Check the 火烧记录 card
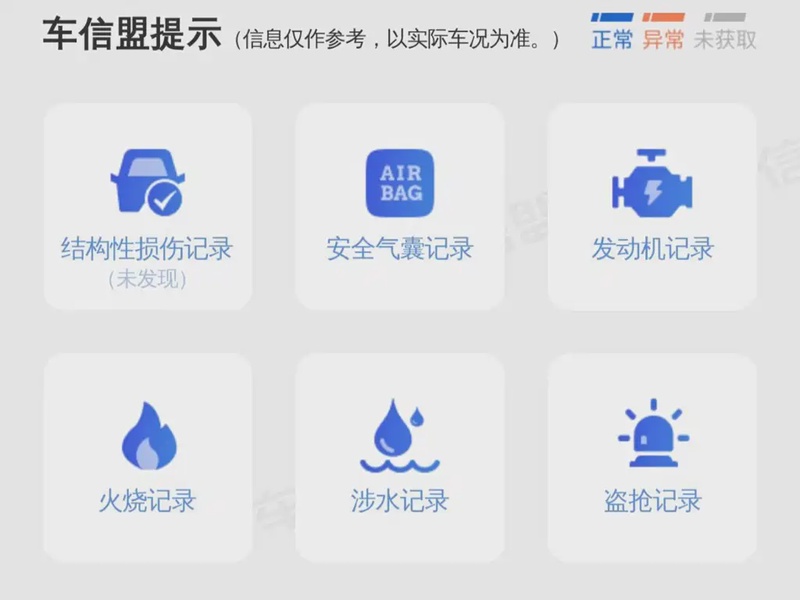 click(x=147, y=457)
